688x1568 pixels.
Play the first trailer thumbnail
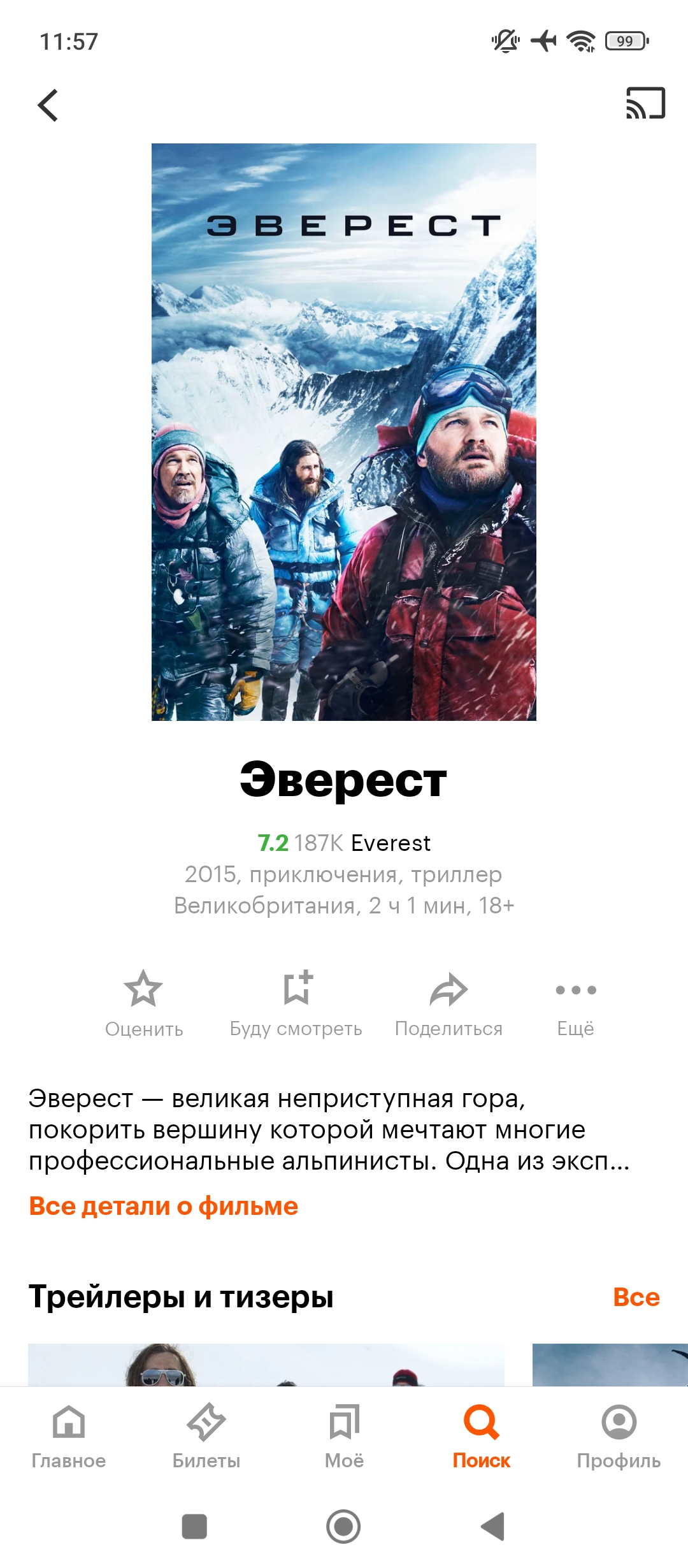point(266,1365)
